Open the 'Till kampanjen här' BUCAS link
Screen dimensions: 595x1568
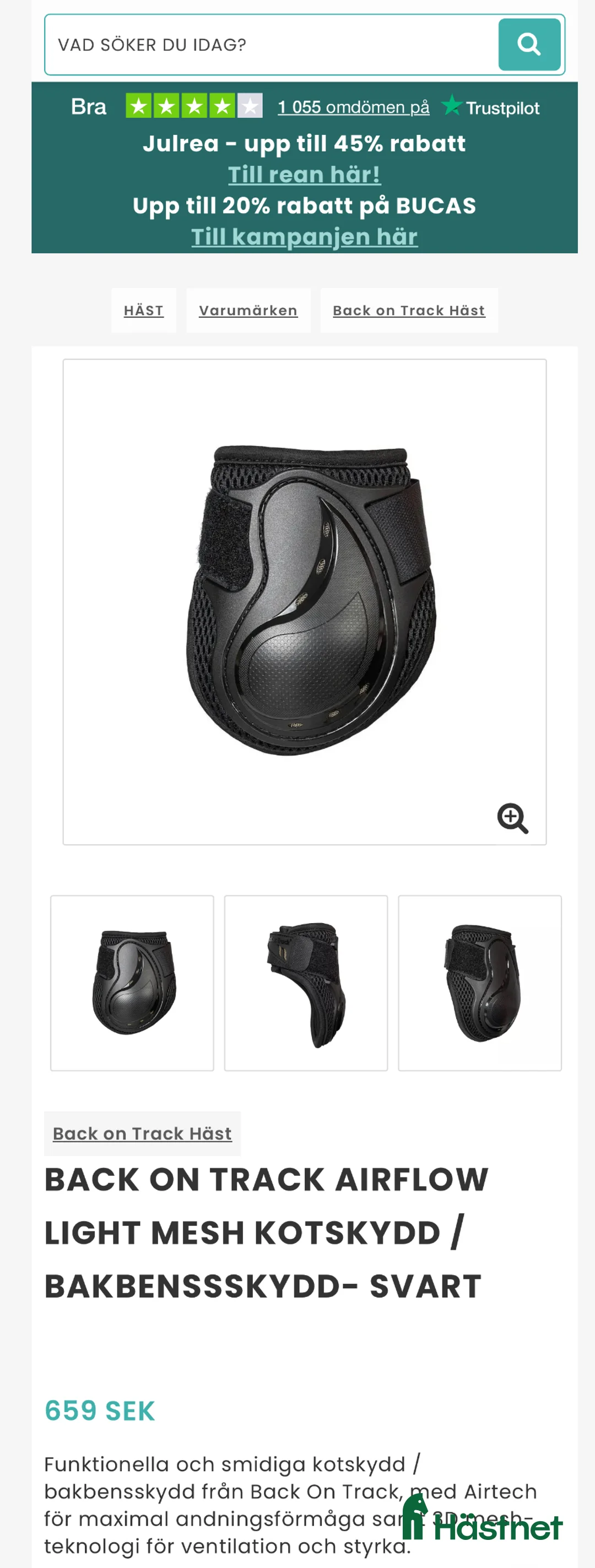coord(305,237)
